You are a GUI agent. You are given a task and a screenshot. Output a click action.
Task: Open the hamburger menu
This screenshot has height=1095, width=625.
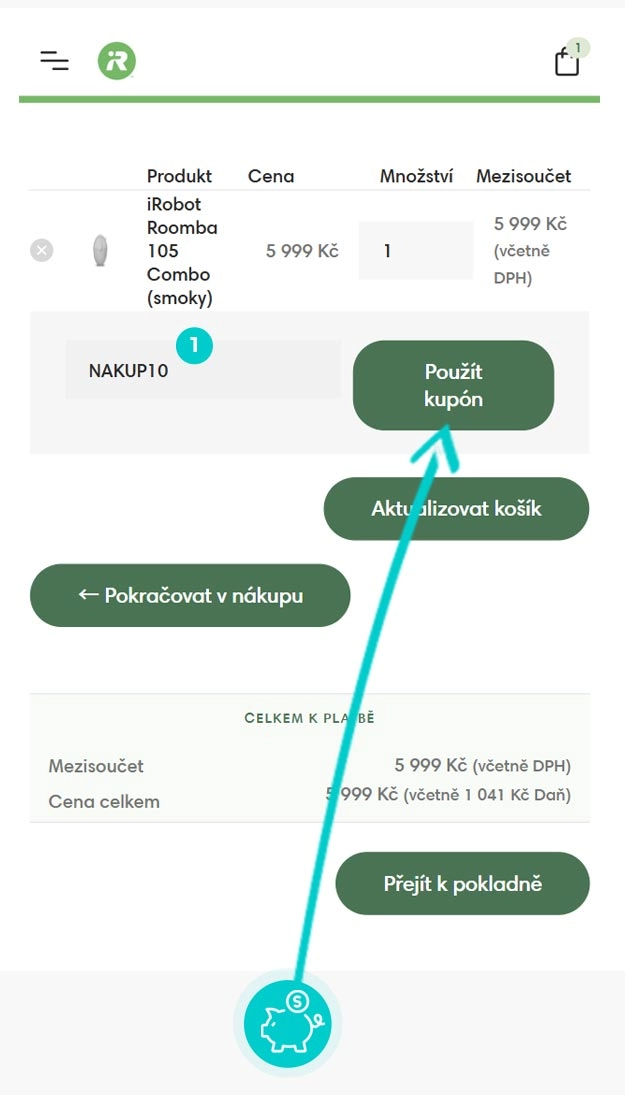coord(54,61)
